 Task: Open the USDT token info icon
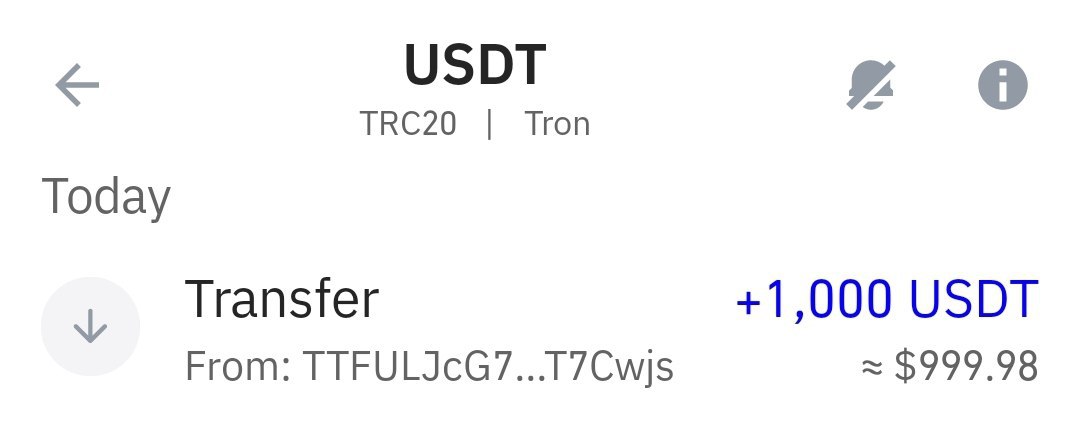click(x=1002, y=87)
